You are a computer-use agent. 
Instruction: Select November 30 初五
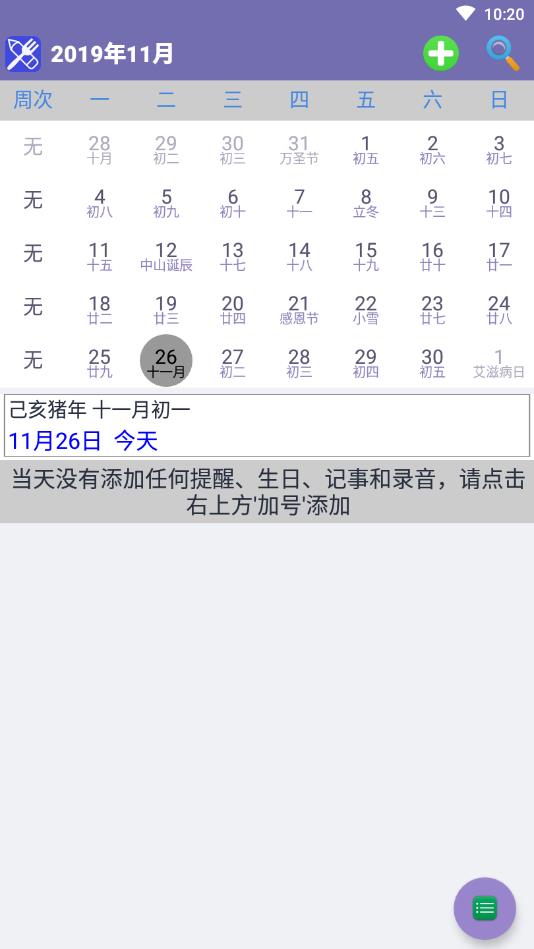pyautogui.click(x=432, y=363)
